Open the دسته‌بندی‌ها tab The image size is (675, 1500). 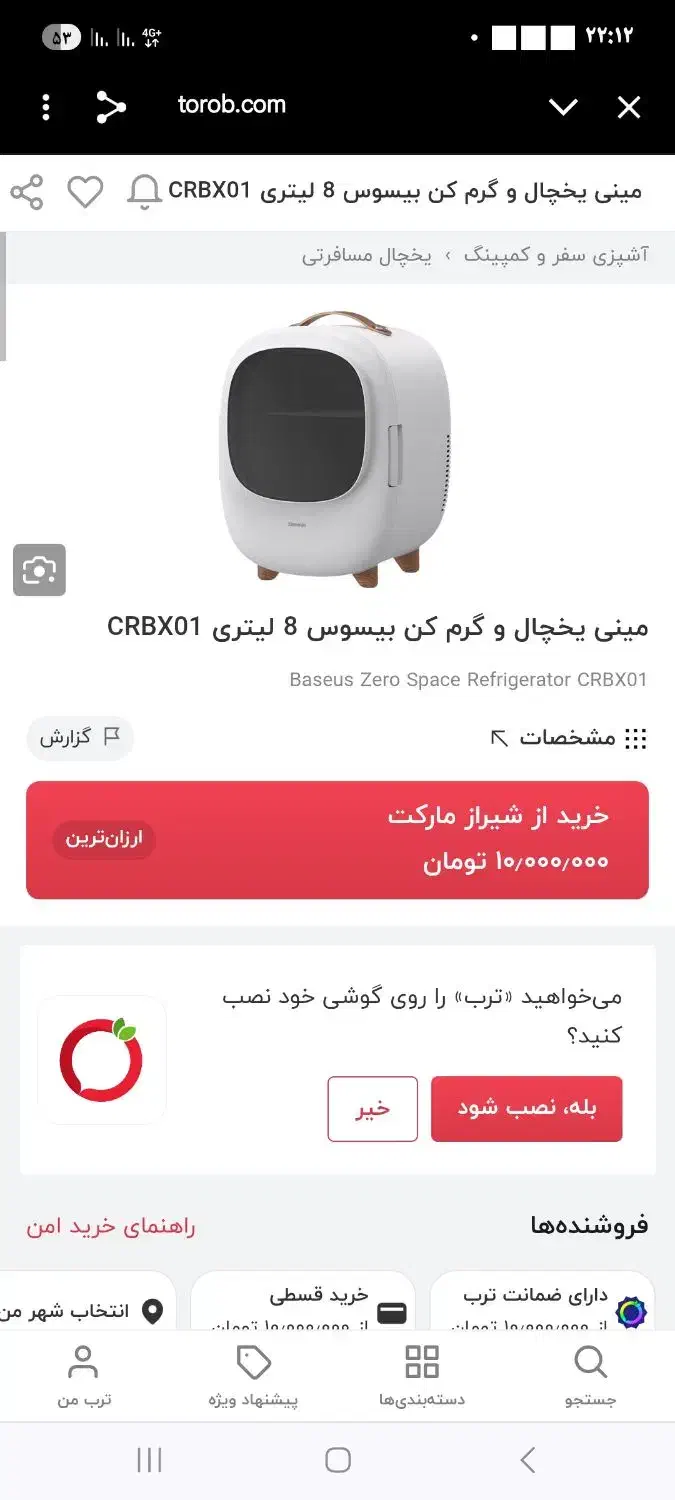(x=422, y=1376)
